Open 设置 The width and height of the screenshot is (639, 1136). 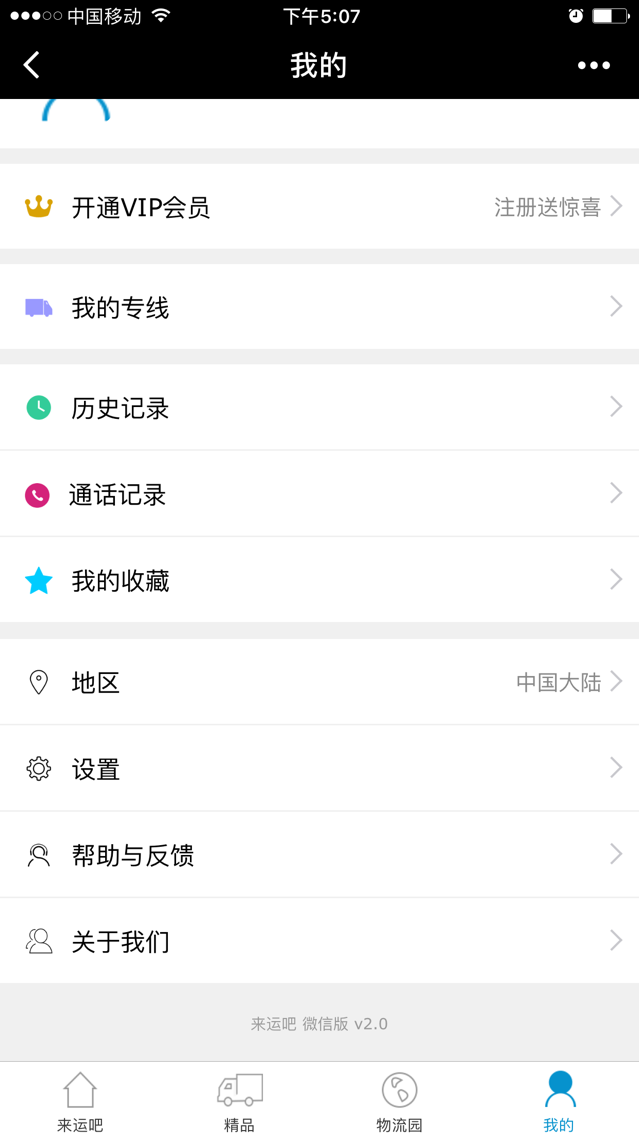pos(319,768)
